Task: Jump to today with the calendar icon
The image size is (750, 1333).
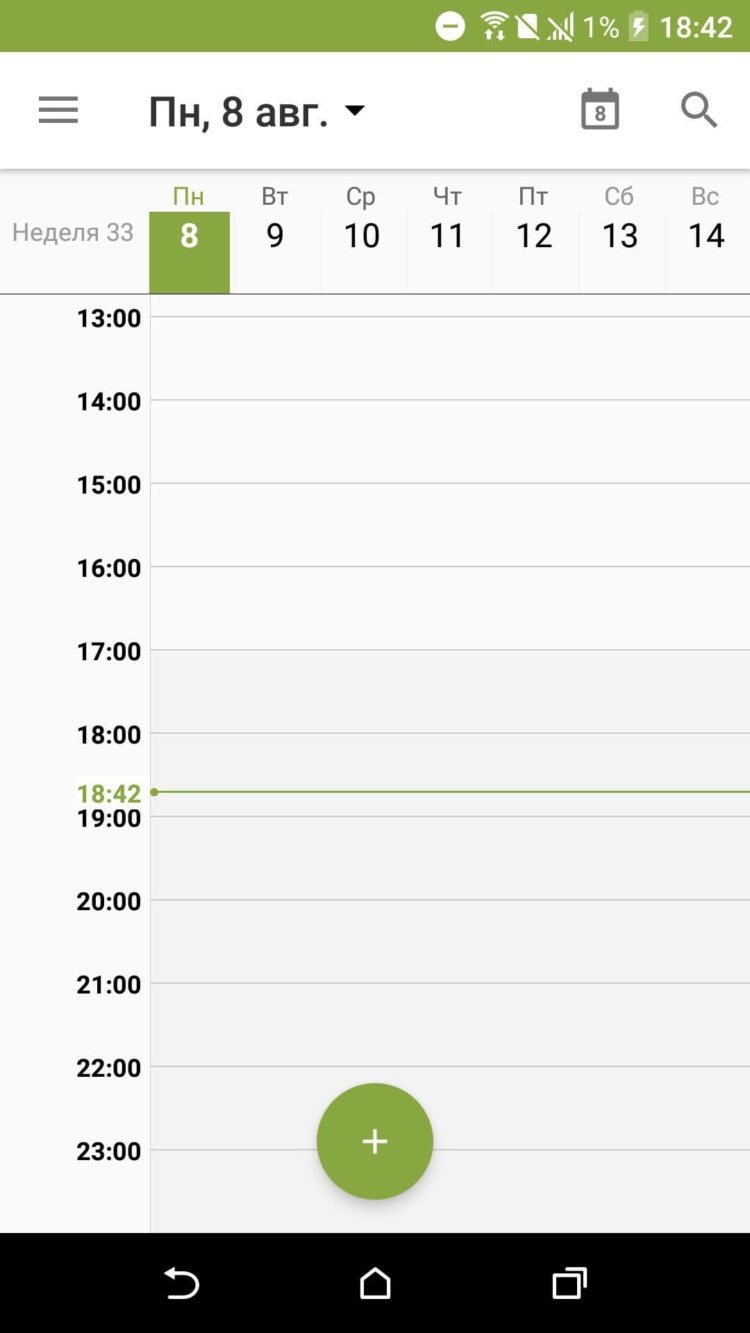Action: click(x=600, y=110)
